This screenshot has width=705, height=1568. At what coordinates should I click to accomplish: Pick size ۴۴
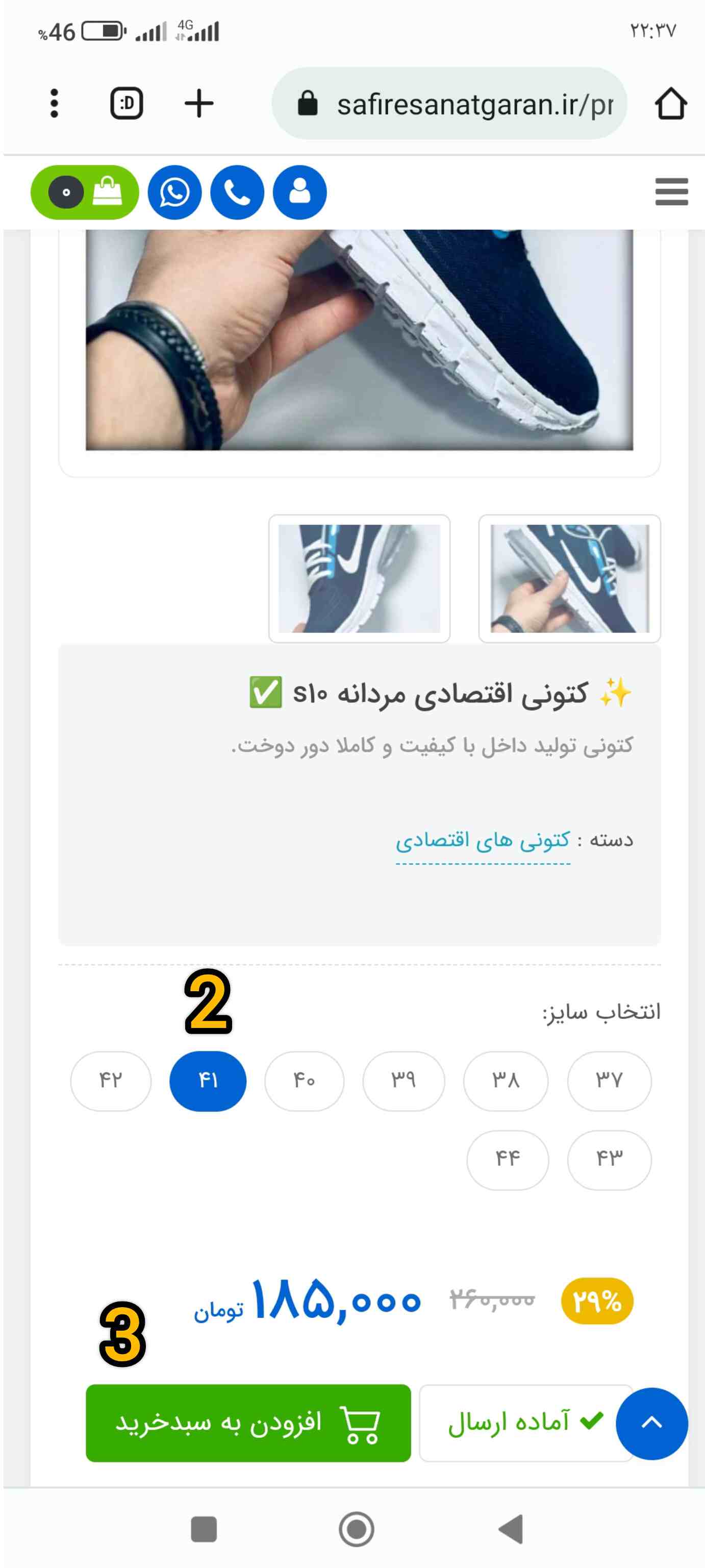coord(507,1159)
